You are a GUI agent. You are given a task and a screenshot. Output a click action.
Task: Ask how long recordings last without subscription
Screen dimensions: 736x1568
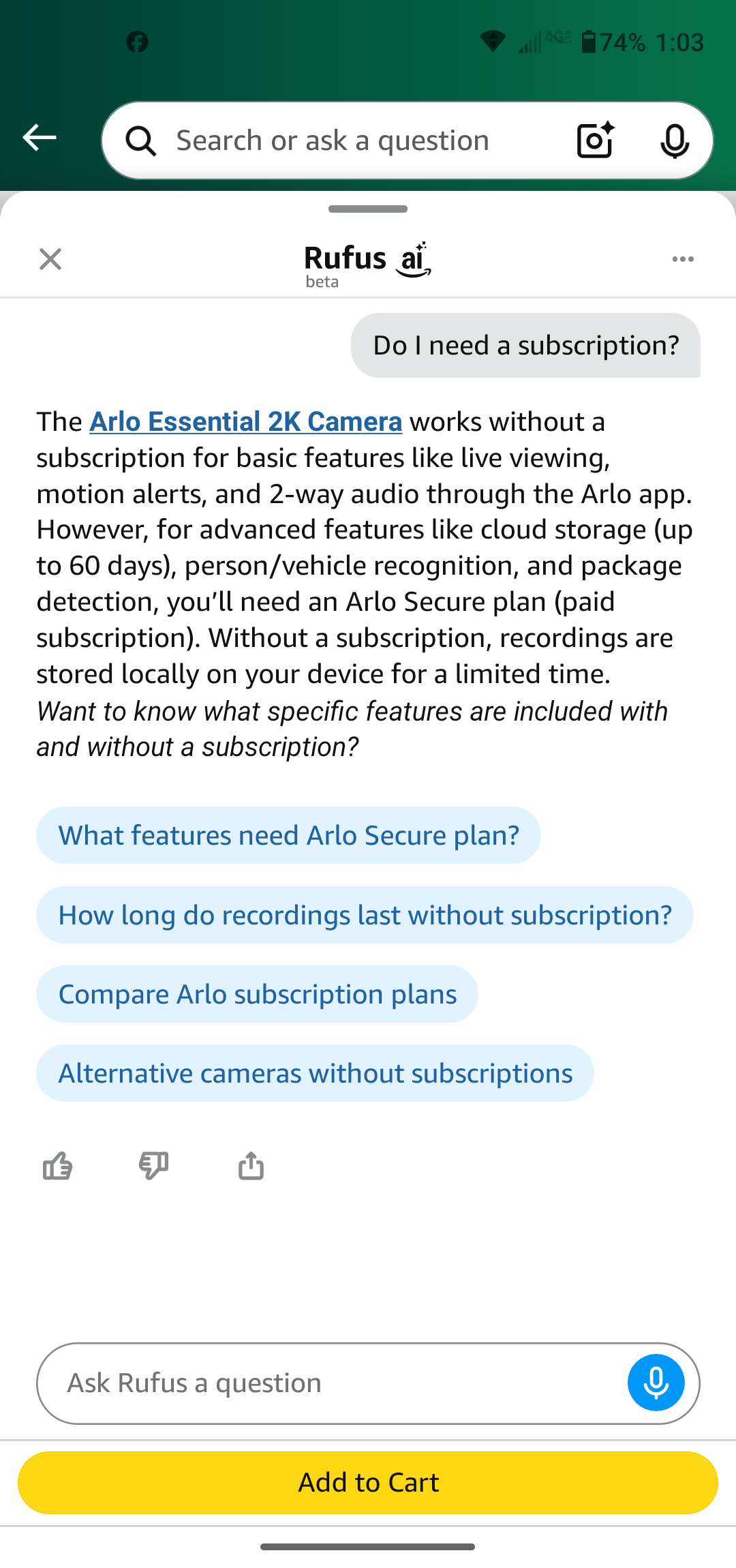pos(365,916)
